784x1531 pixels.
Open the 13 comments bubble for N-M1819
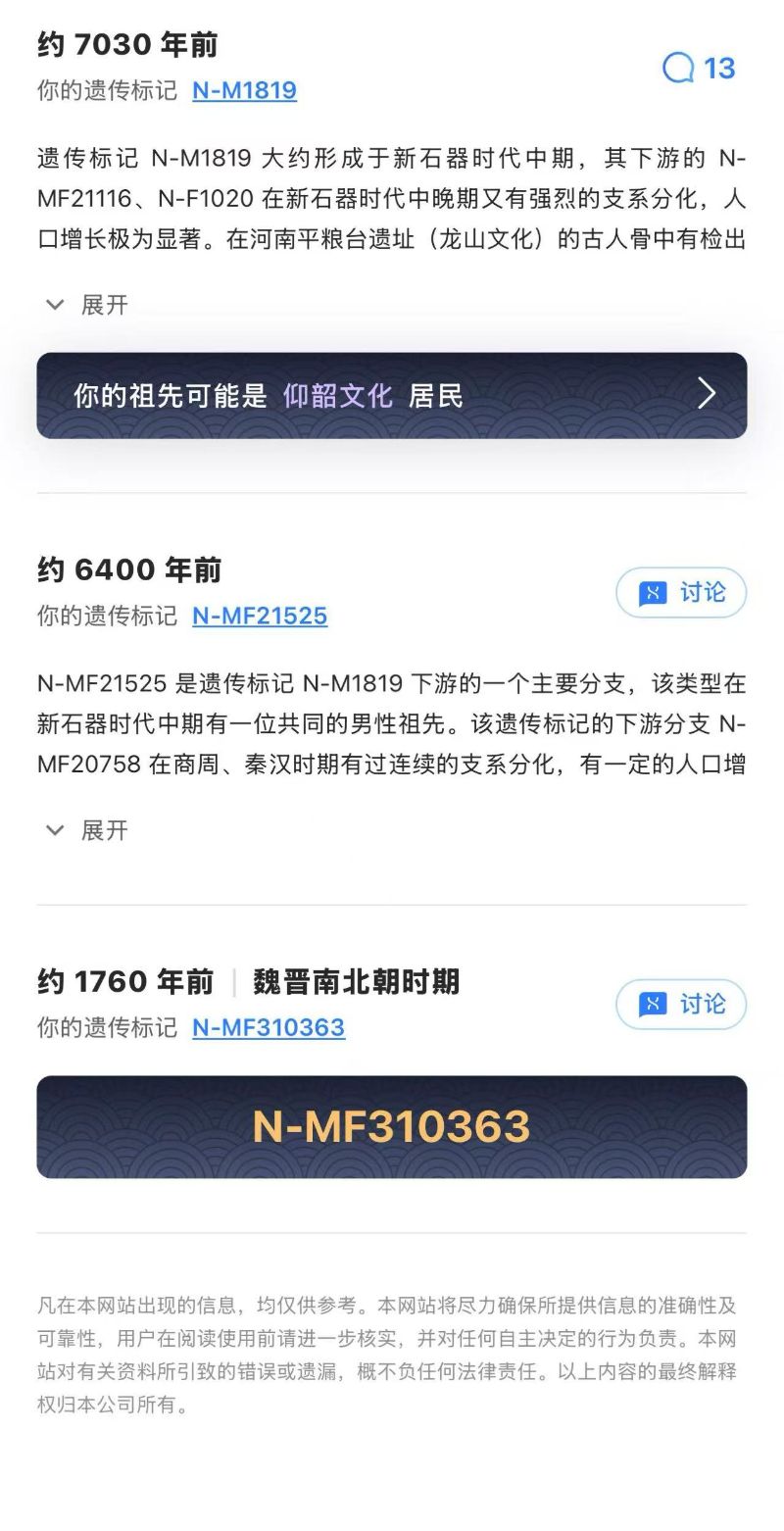point(699,69)
